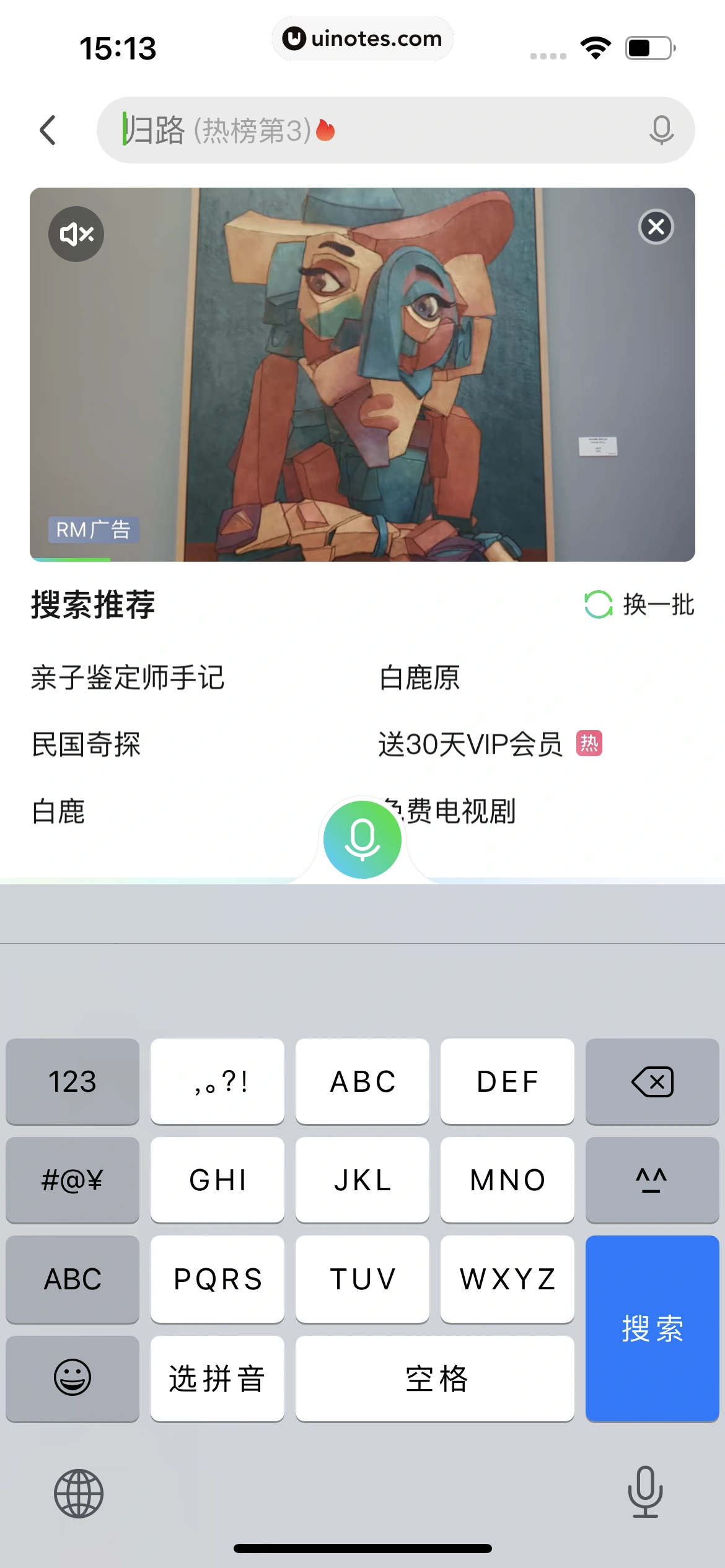Close the RM advertisement video

tap(655, 226)
